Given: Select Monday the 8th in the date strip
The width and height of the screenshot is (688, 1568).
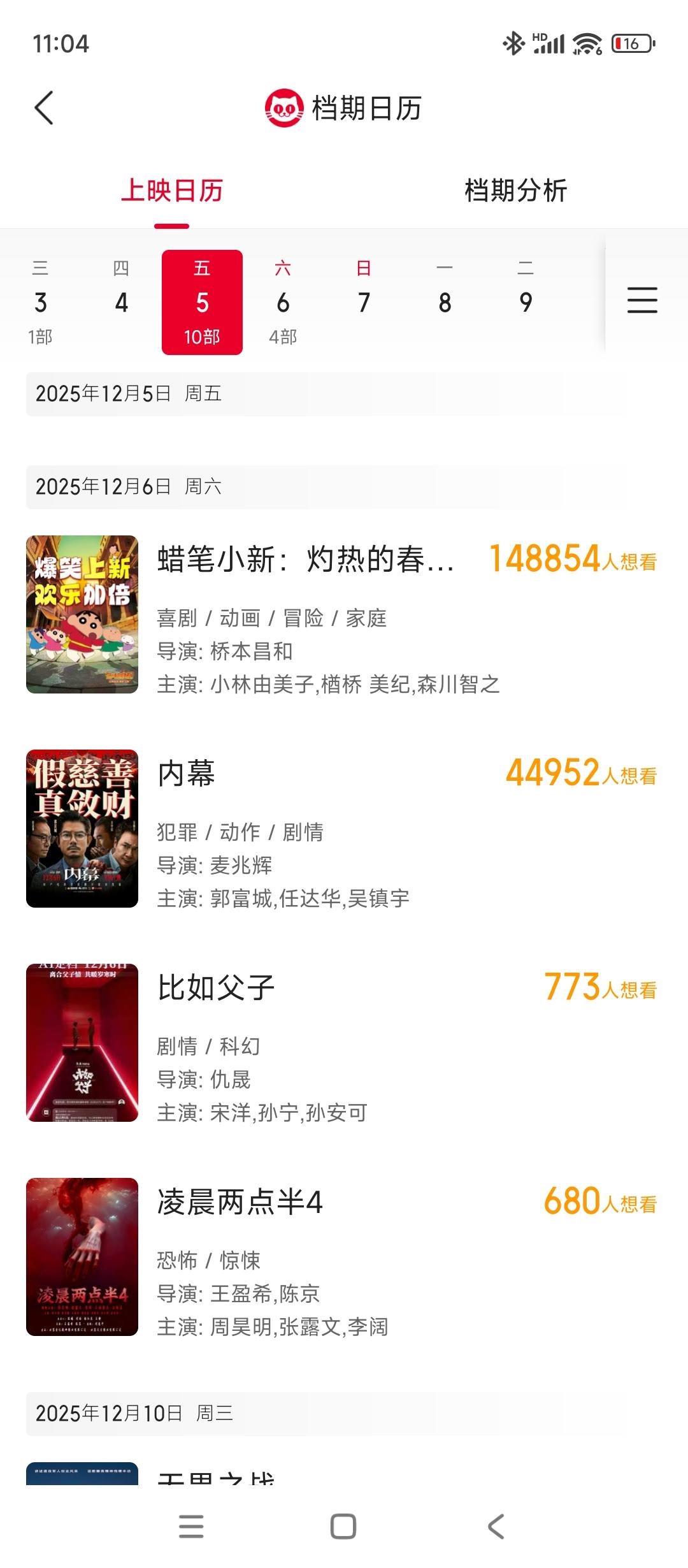Looking at the screenshot, I should [445, 302].
